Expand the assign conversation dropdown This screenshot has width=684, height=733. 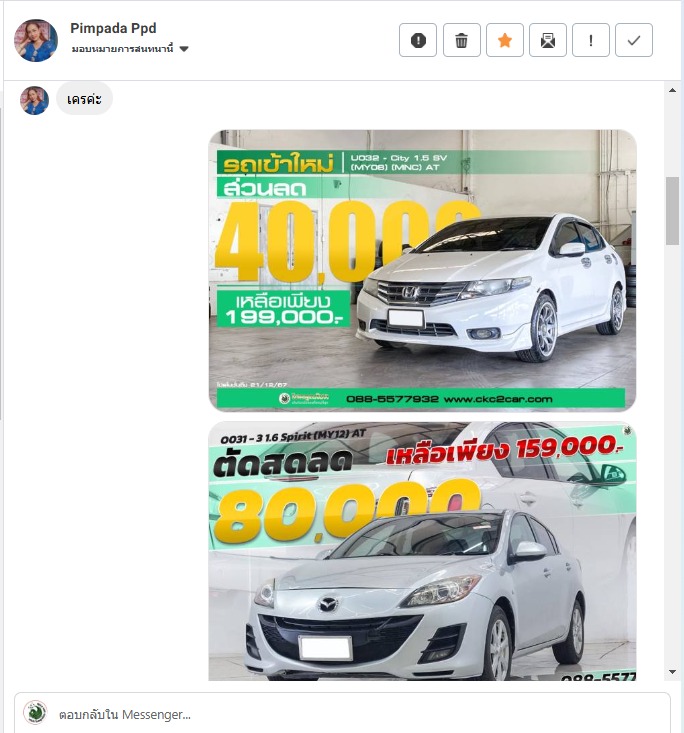tap(184, 49)
